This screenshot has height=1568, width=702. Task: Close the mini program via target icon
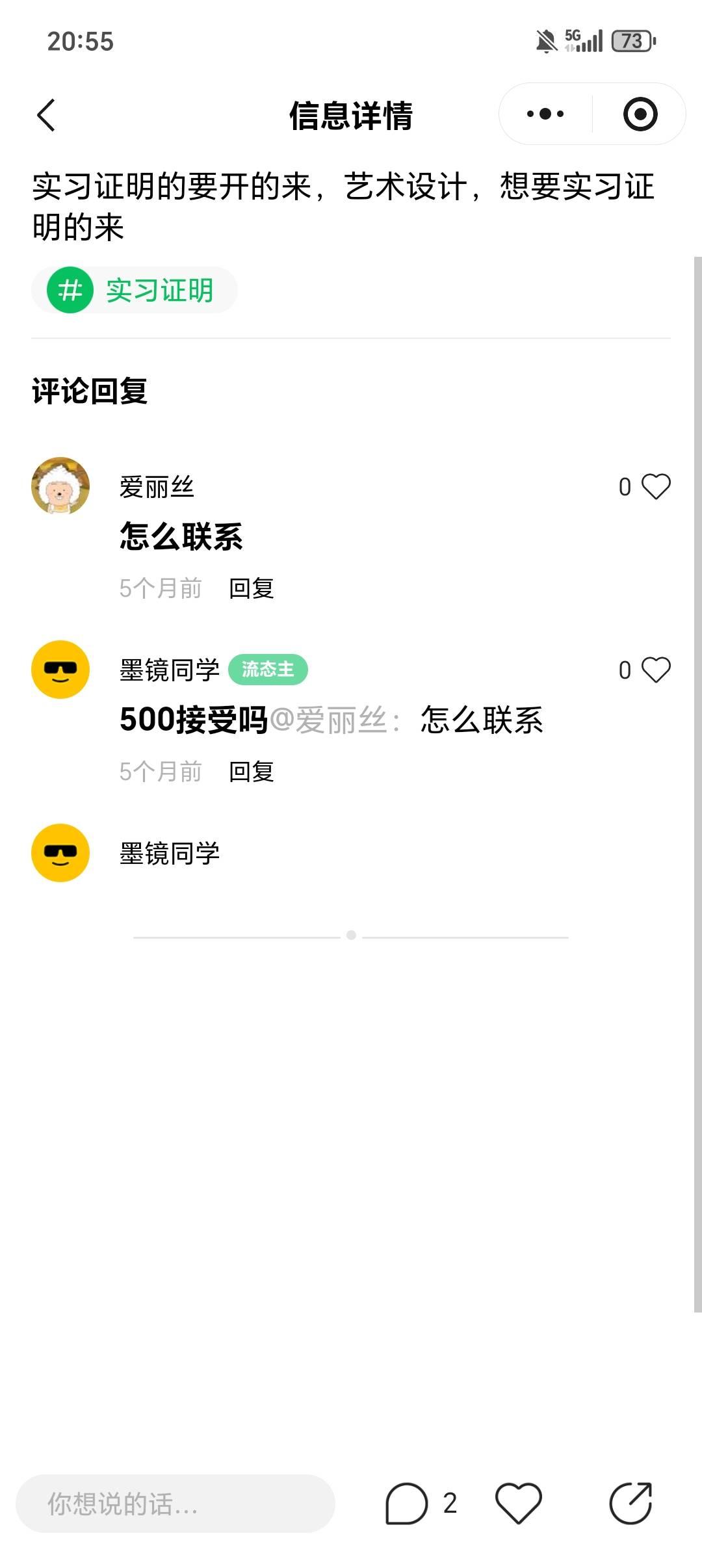(x=640, y=114)
